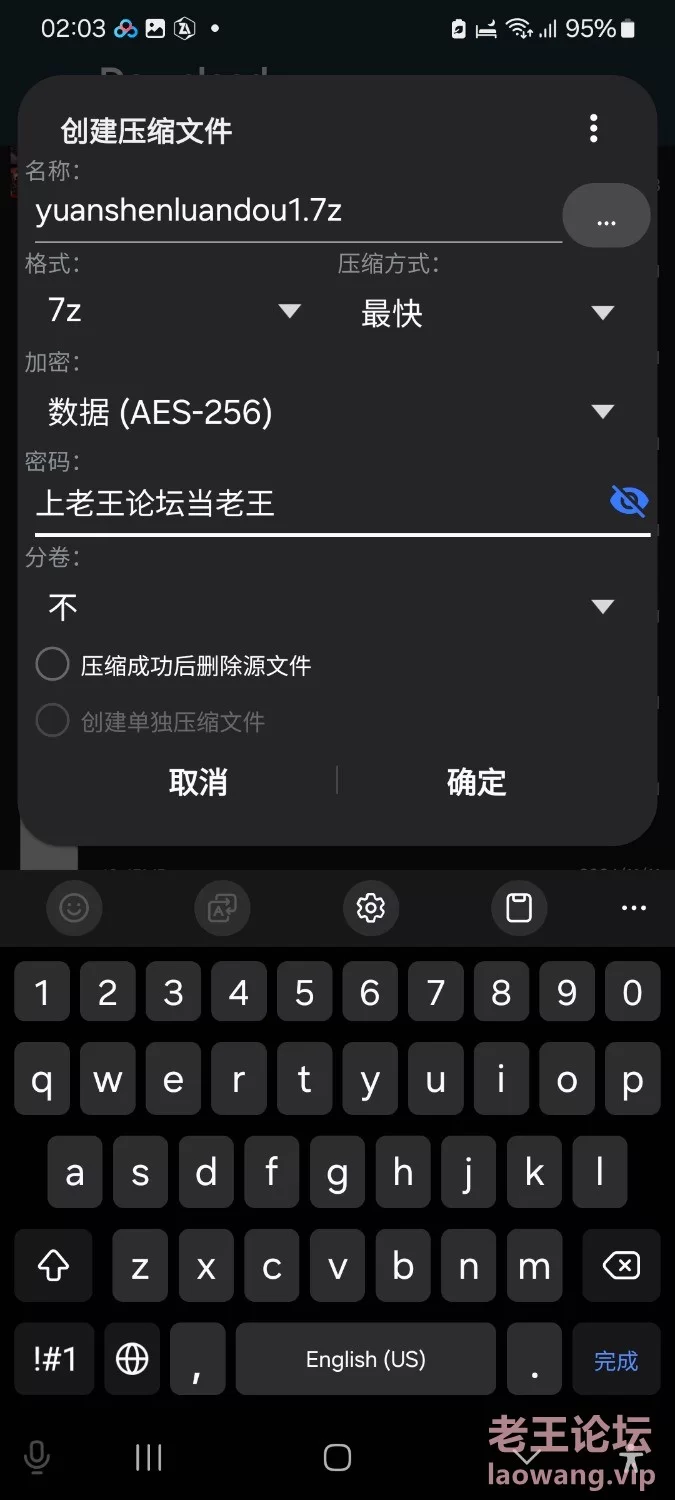
Task: Open the dialog's three-dot overflow menu
Action: point(594,128)
